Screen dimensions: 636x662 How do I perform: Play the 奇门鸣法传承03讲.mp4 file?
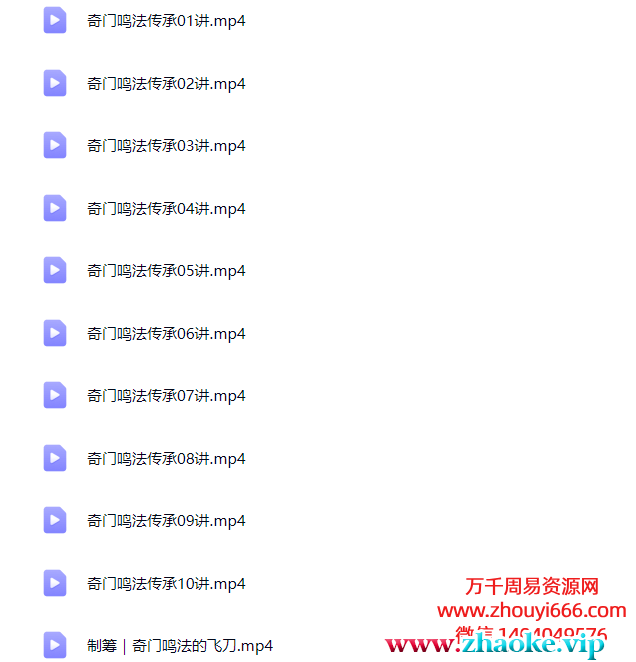165,146
